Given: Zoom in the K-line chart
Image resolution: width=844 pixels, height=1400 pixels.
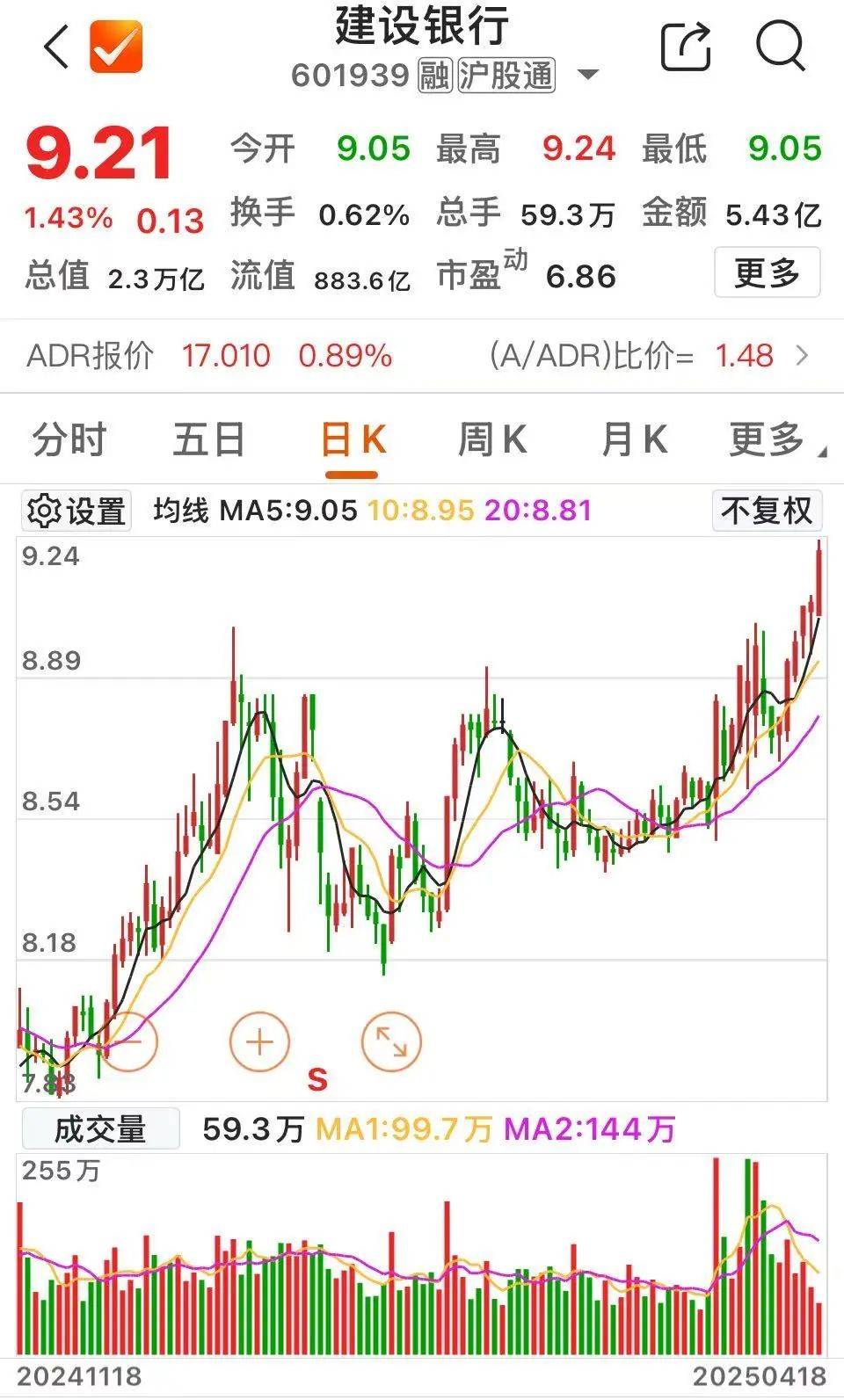Looking at the screenshot, I should (259, 1041).
